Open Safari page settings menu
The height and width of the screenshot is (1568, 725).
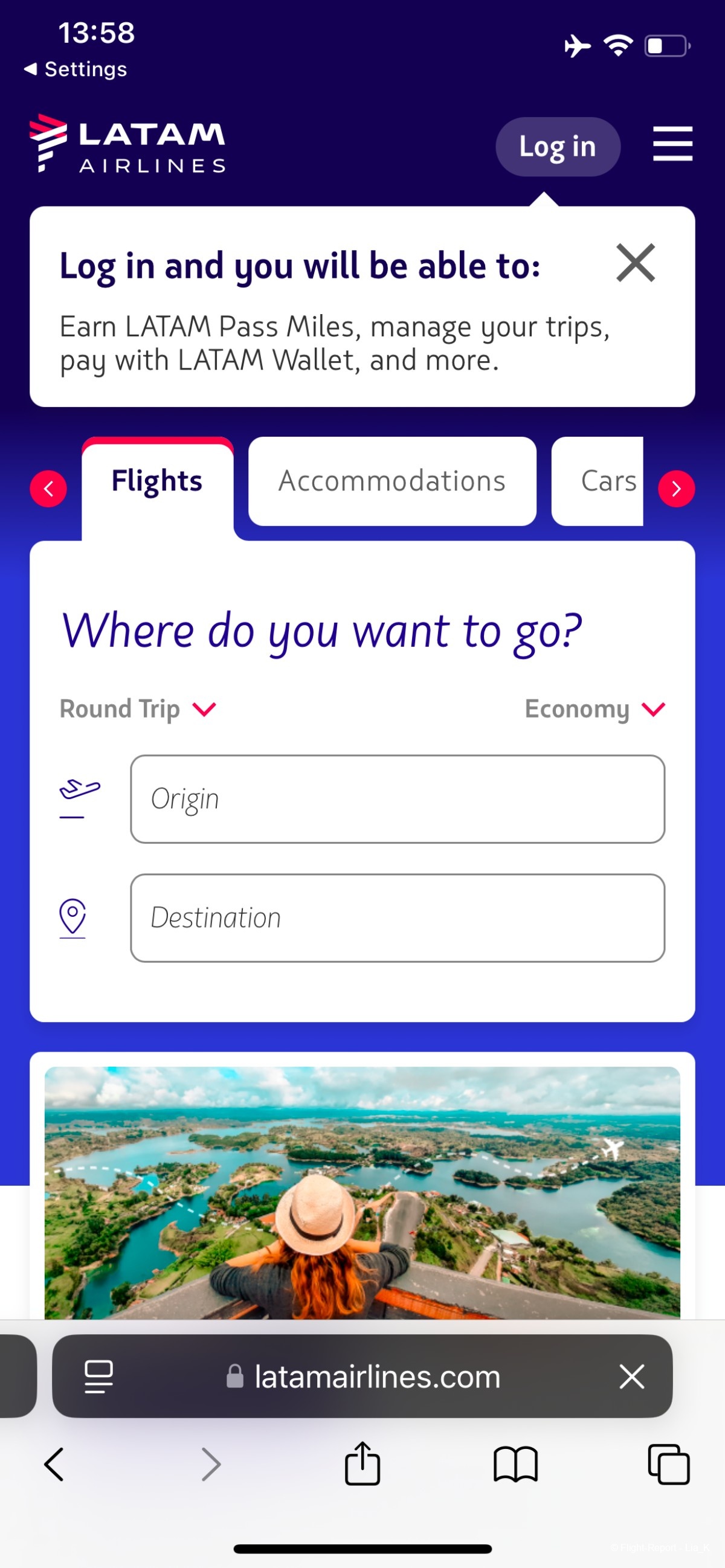(98, 1377)
